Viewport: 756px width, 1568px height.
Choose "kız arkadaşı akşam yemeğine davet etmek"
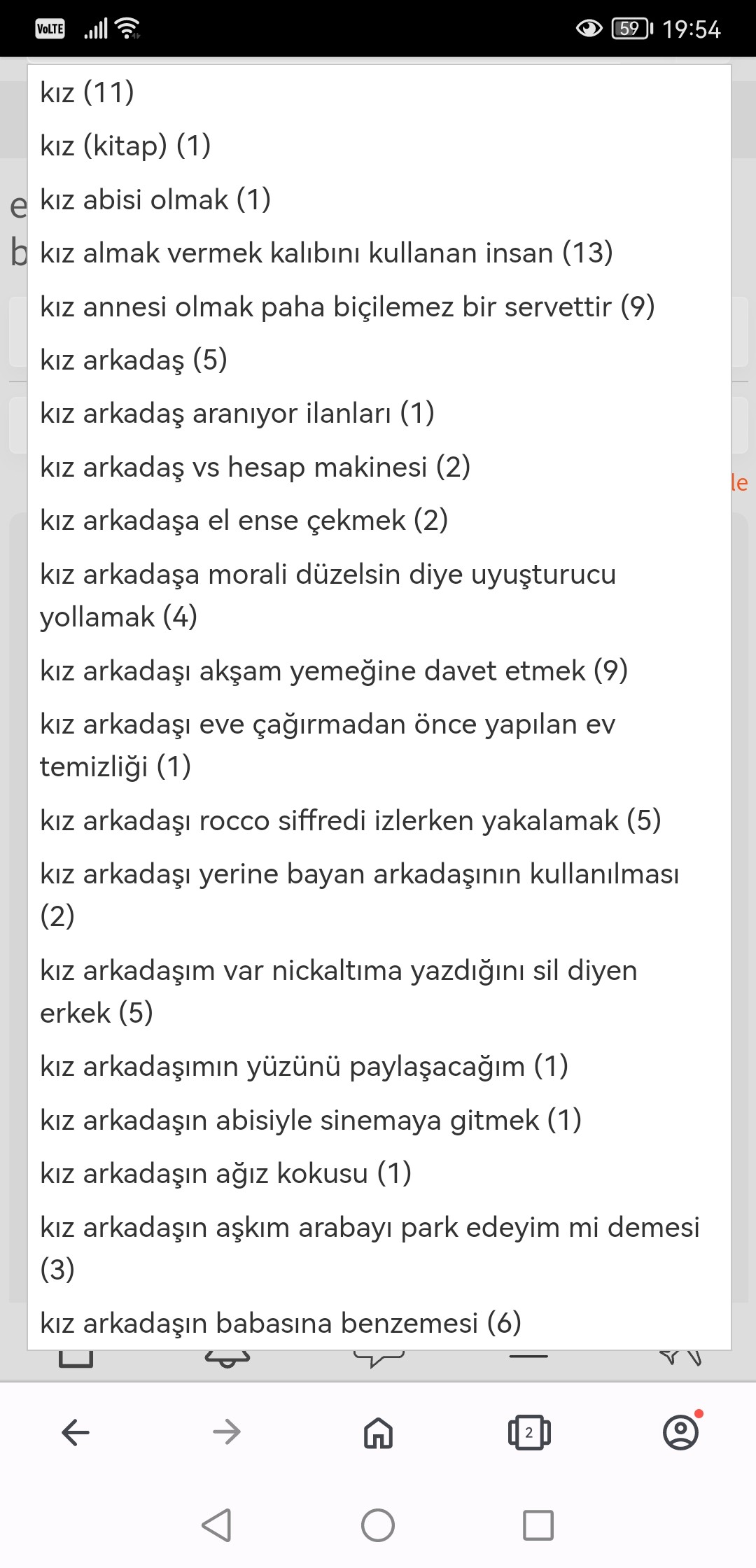379,671
